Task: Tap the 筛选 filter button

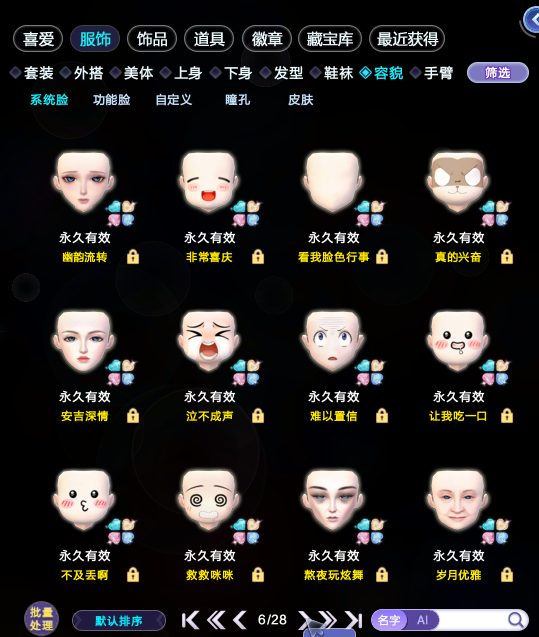Action: tap(498, 73)
